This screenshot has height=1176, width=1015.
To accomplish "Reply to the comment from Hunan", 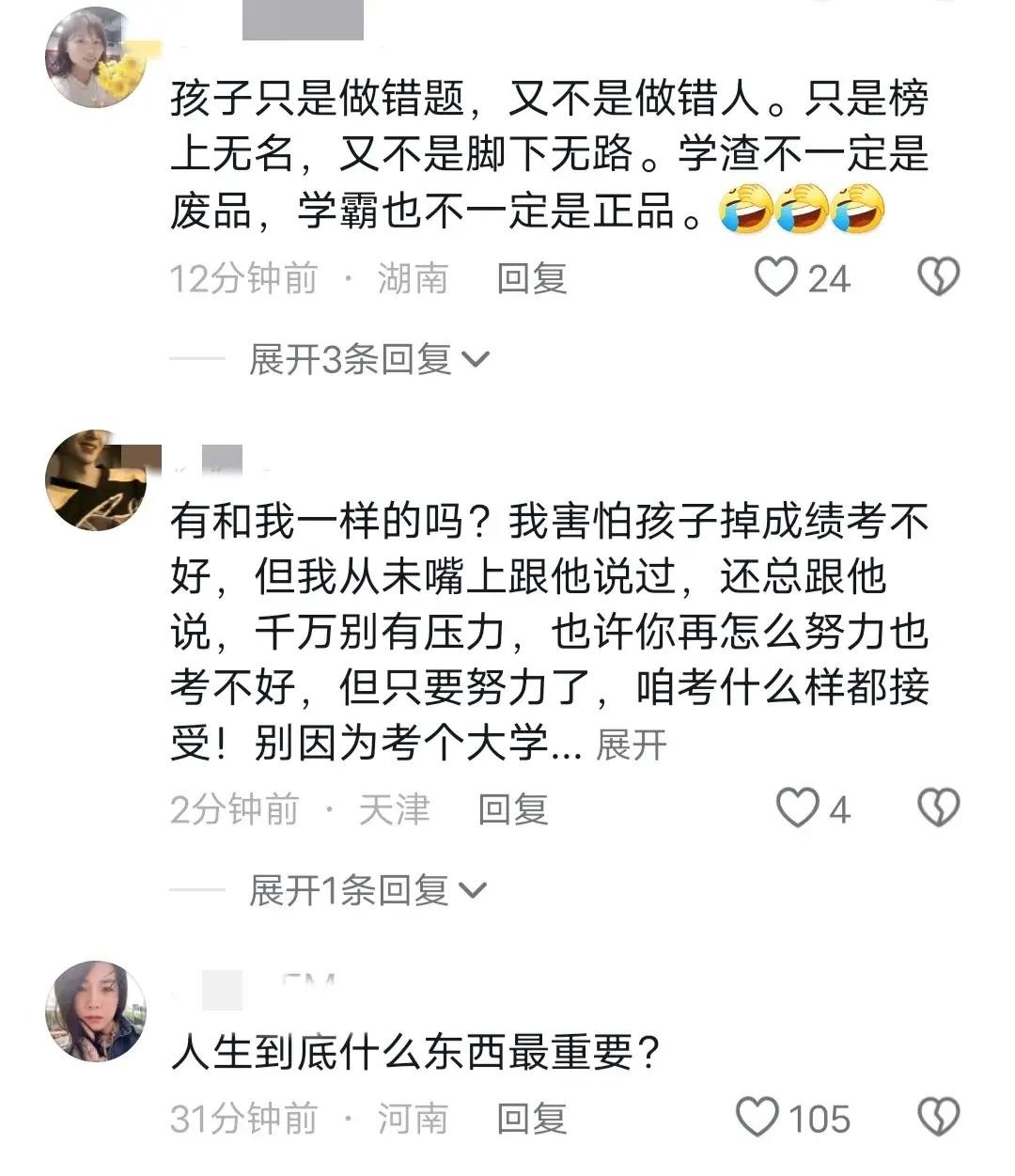I will [x=531, y=278].
